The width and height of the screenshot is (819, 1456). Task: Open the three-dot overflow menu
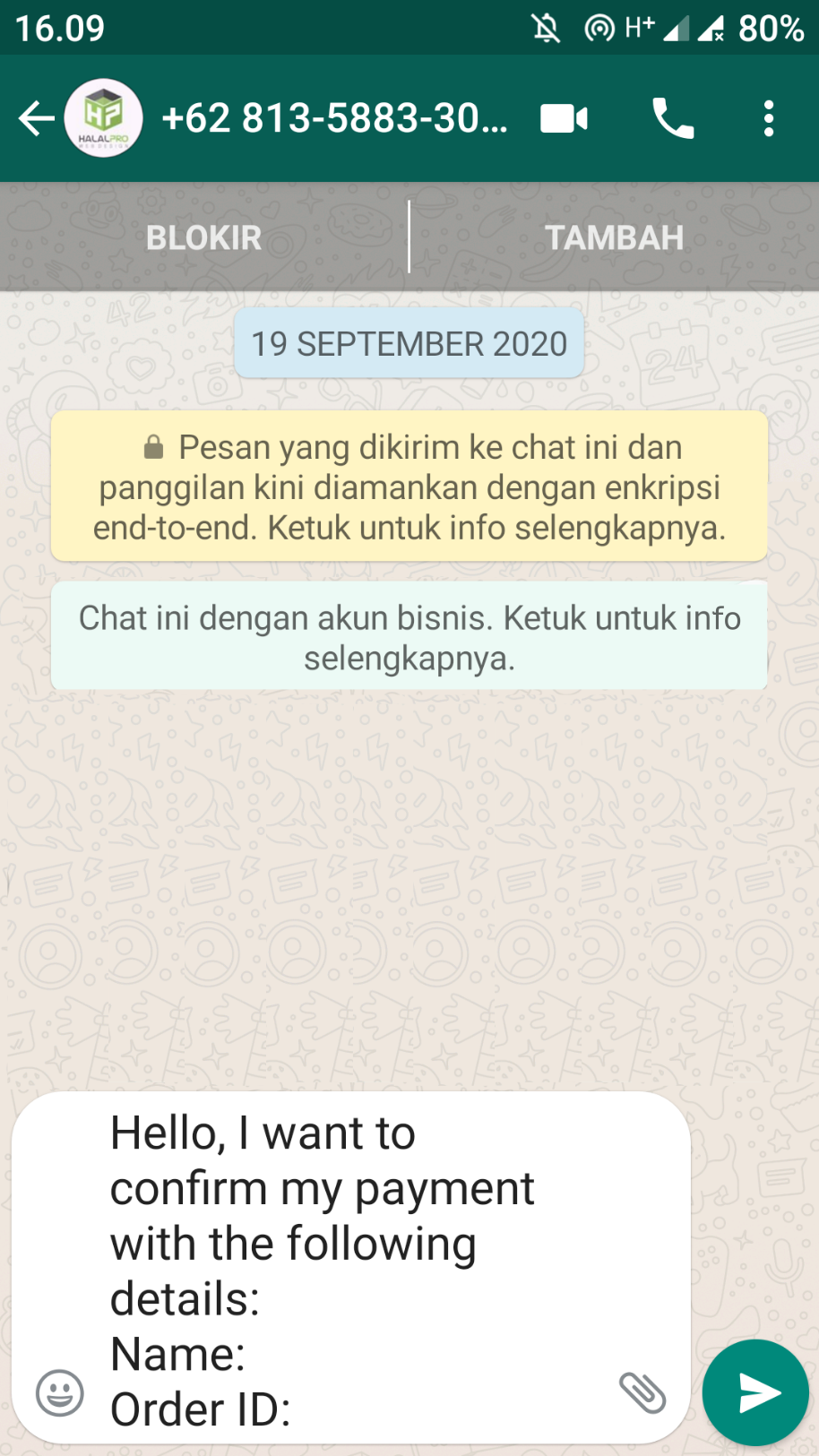[x=769, y=118]
